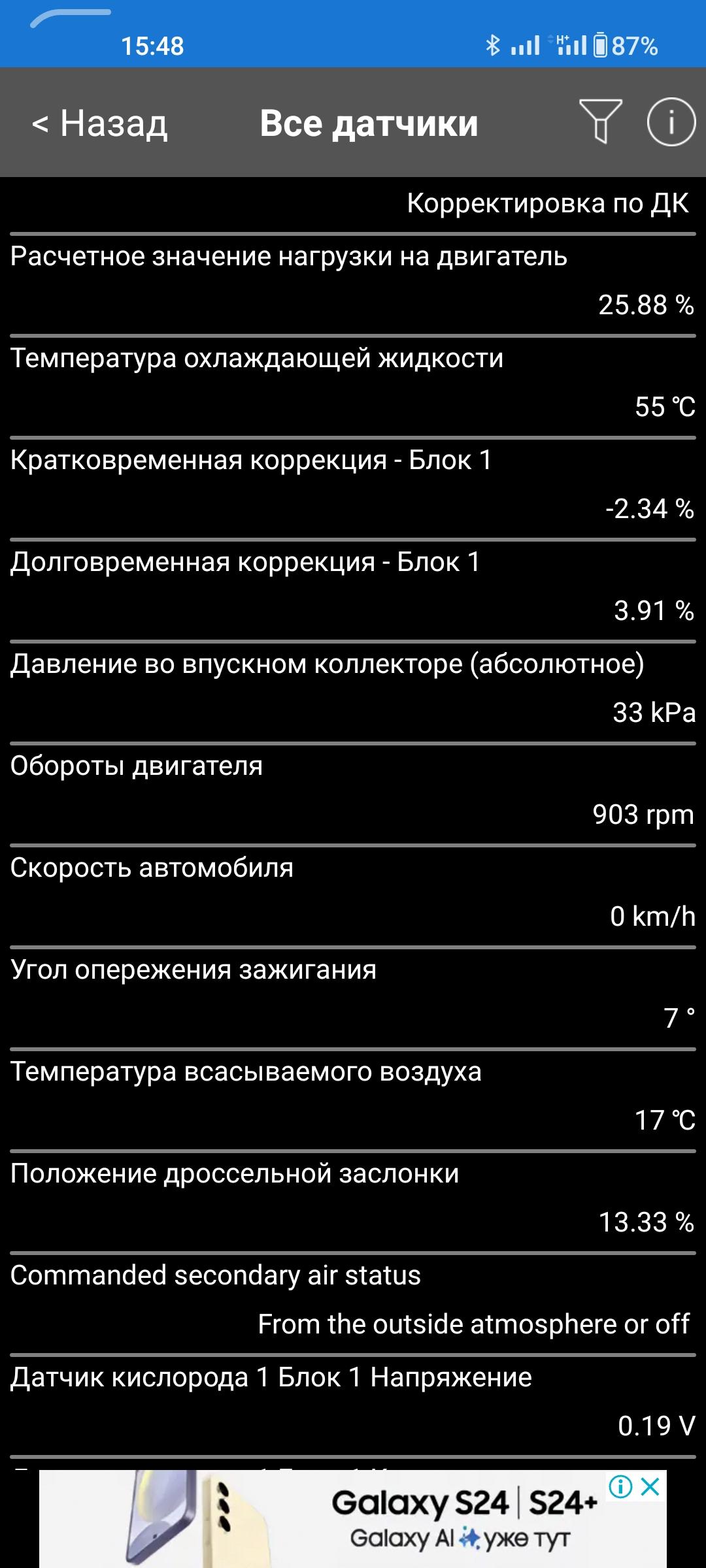Open Кратковременная коррекция - Блок 1 row

point(353,489)
